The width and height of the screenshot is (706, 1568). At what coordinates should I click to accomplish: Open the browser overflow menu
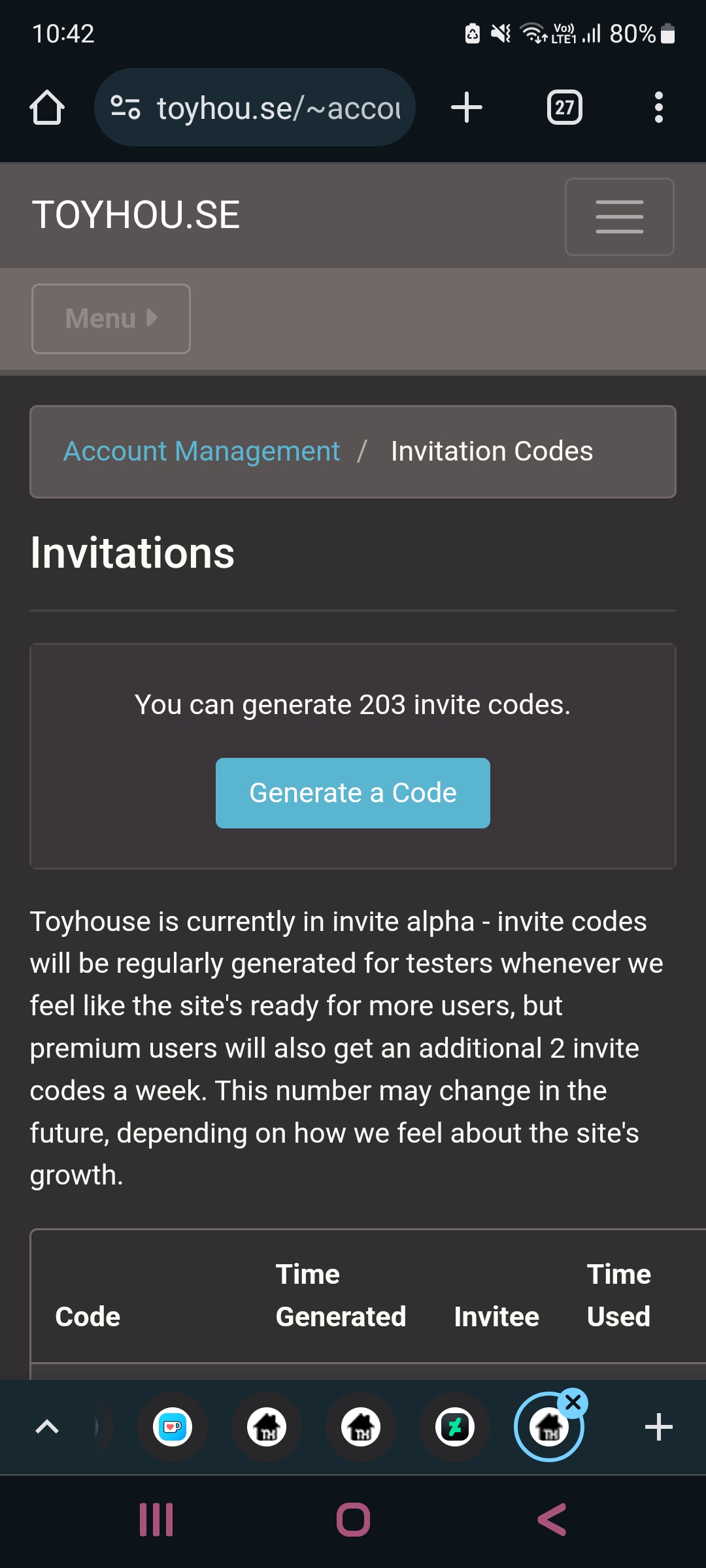click(x=658, y=106)
